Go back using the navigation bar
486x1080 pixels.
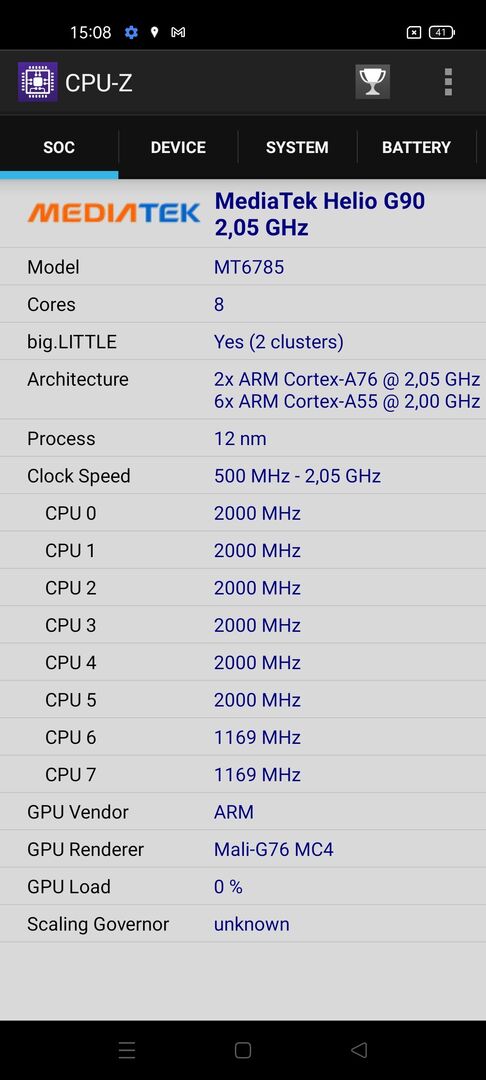click(x=359, y=1050)
